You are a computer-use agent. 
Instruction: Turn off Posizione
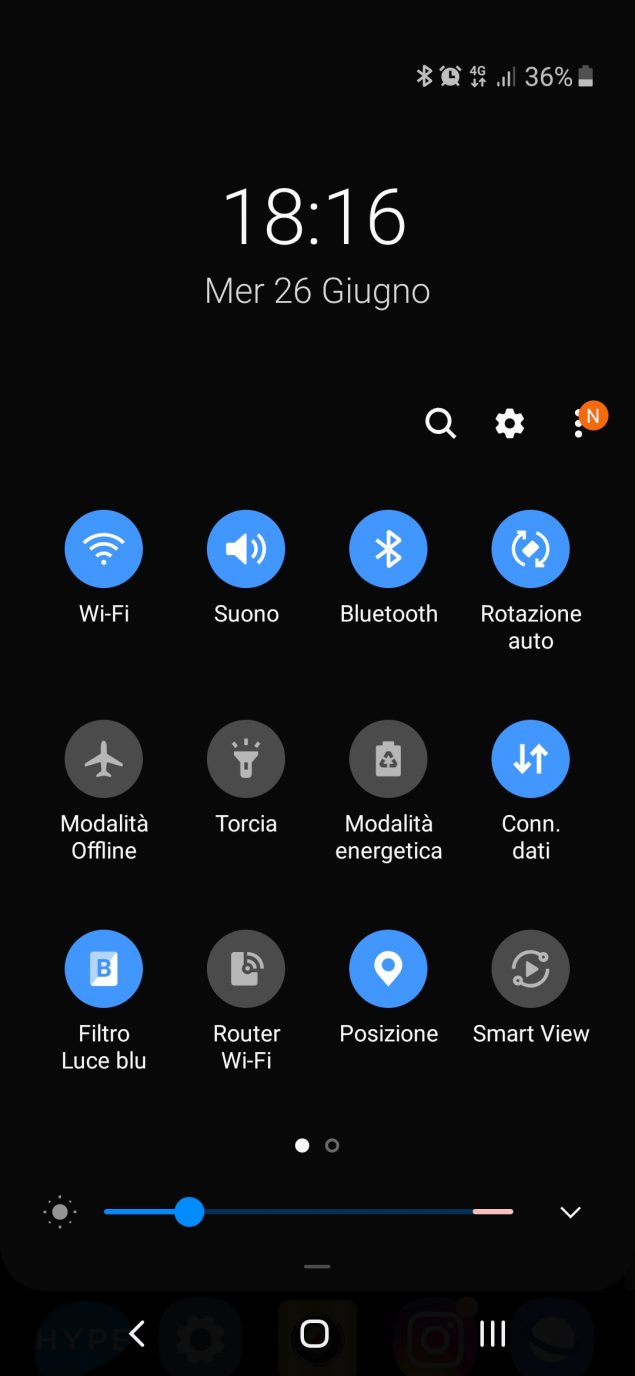click(388, 969)
